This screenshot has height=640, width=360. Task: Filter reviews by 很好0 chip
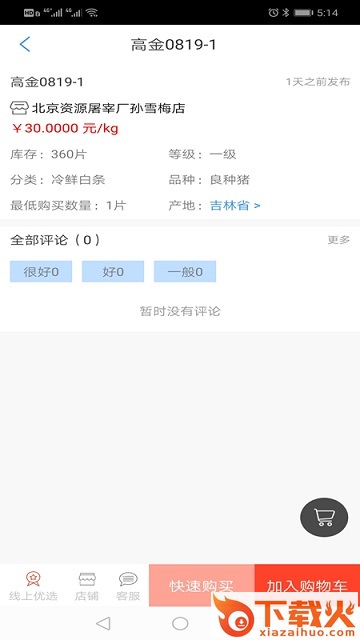point(41,271)
